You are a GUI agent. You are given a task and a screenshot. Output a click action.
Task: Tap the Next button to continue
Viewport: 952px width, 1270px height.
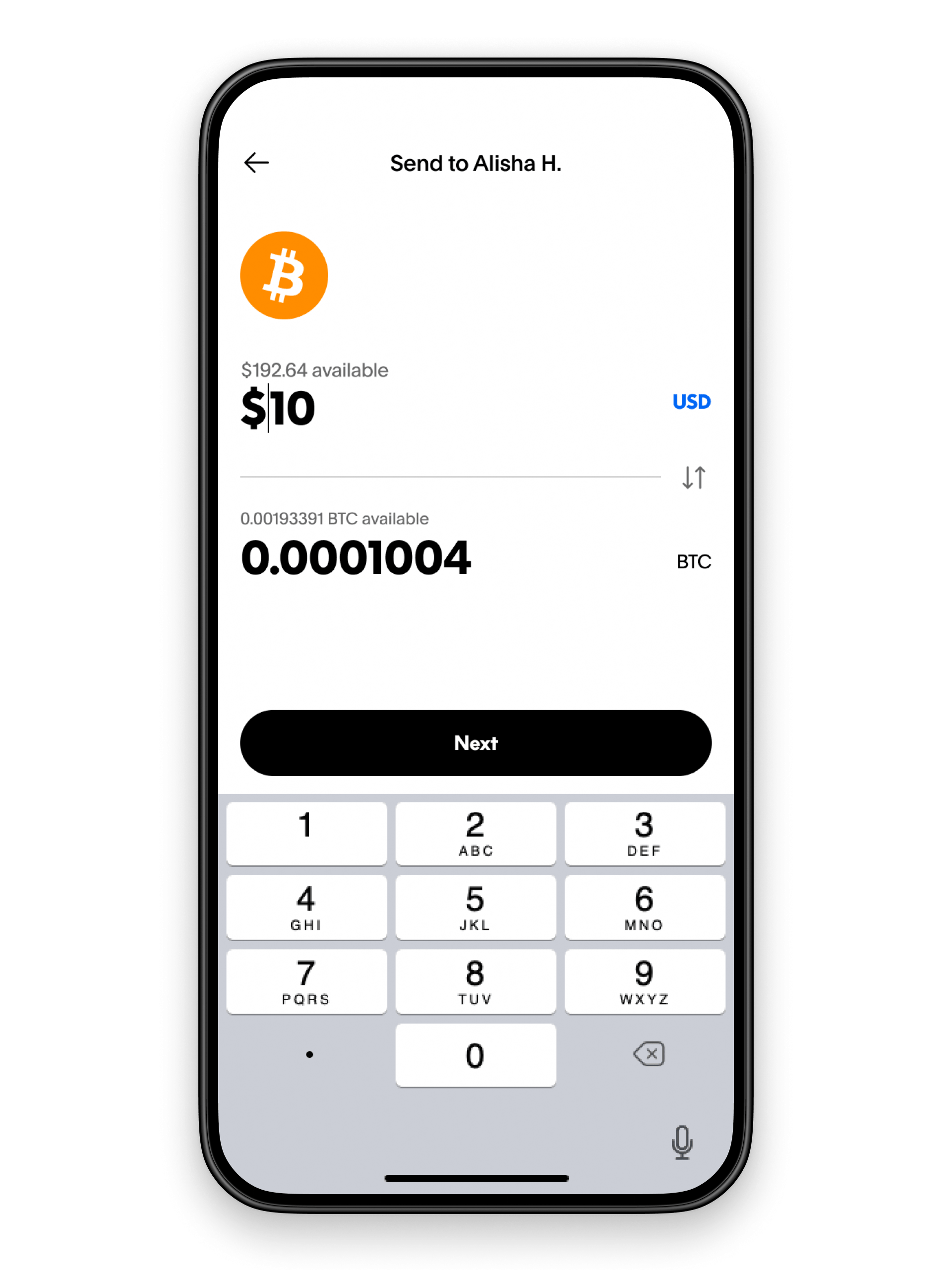[x=476, y=743]
